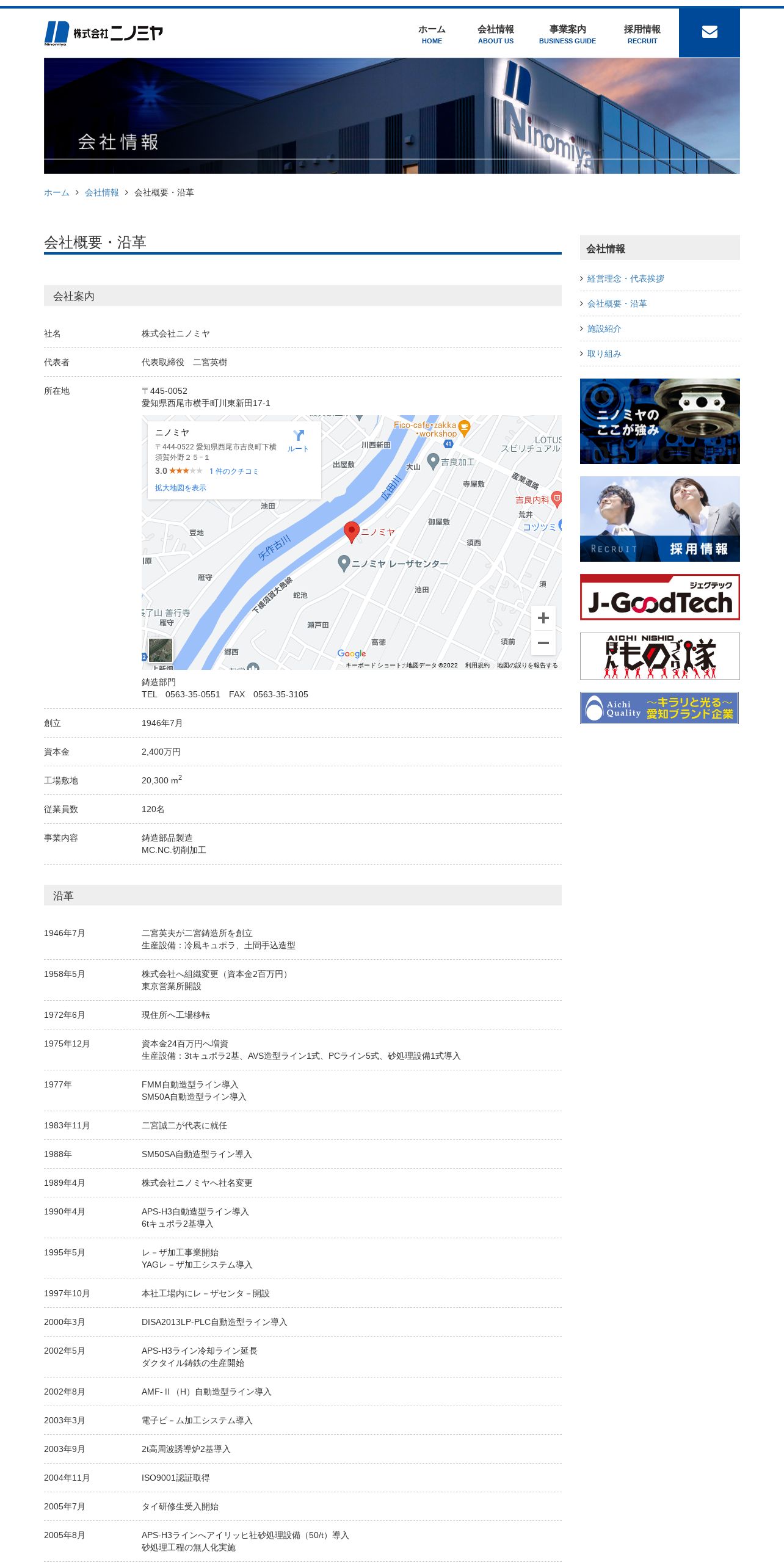Tap 会社情報 breadcrumb link
Screen dimensions: 784x1568
[101, 192]
